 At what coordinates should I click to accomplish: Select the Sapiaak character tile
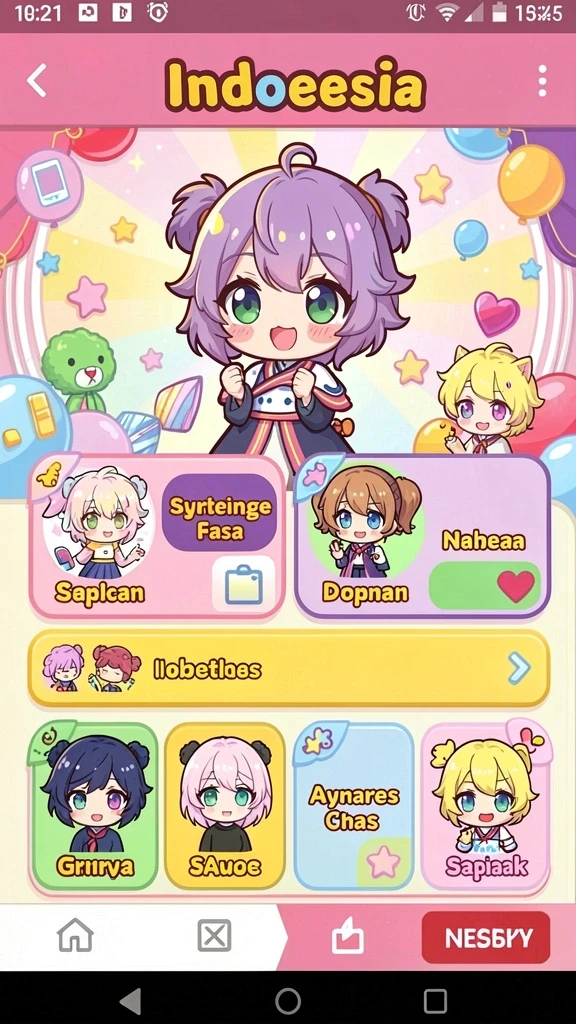(x=485, y=806)
